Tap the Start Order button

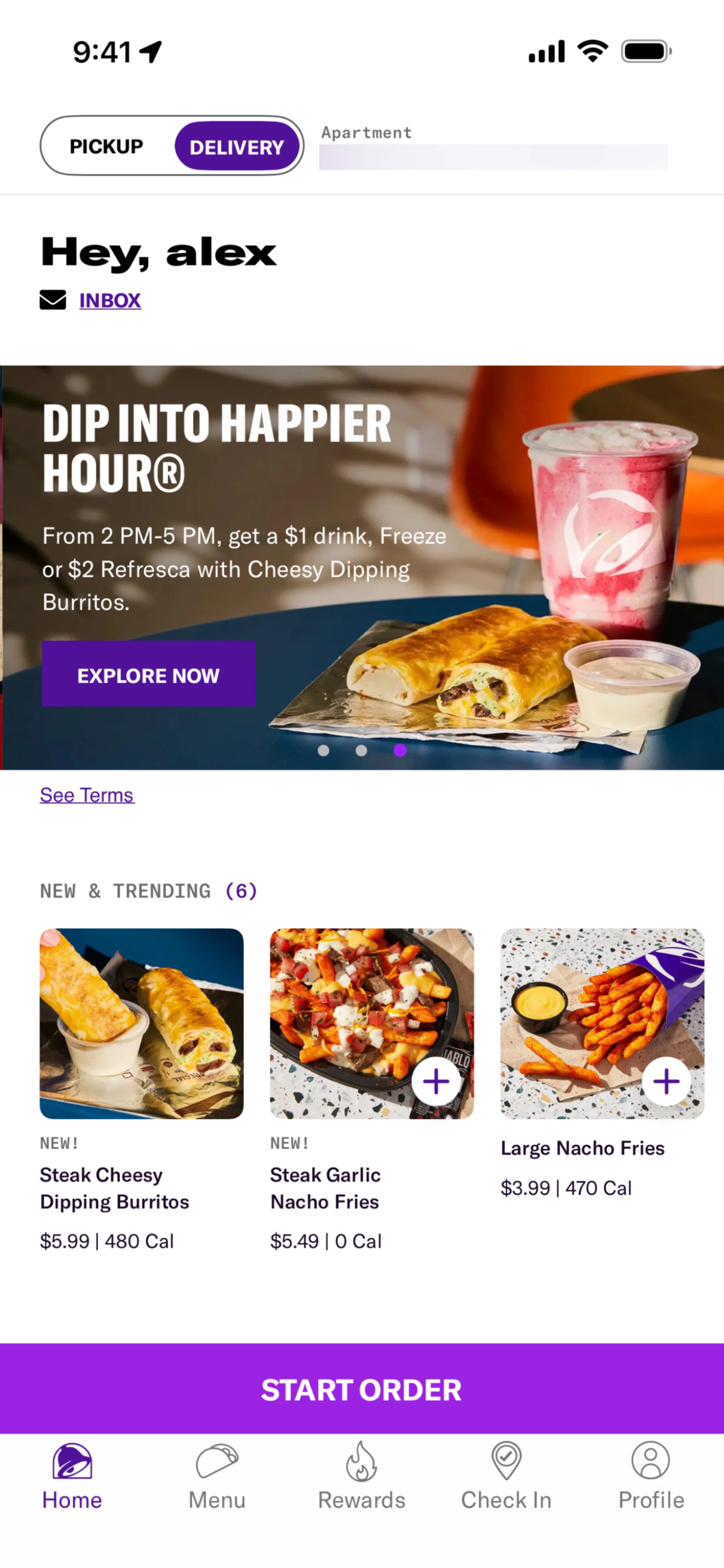[x=362, y=1390]
